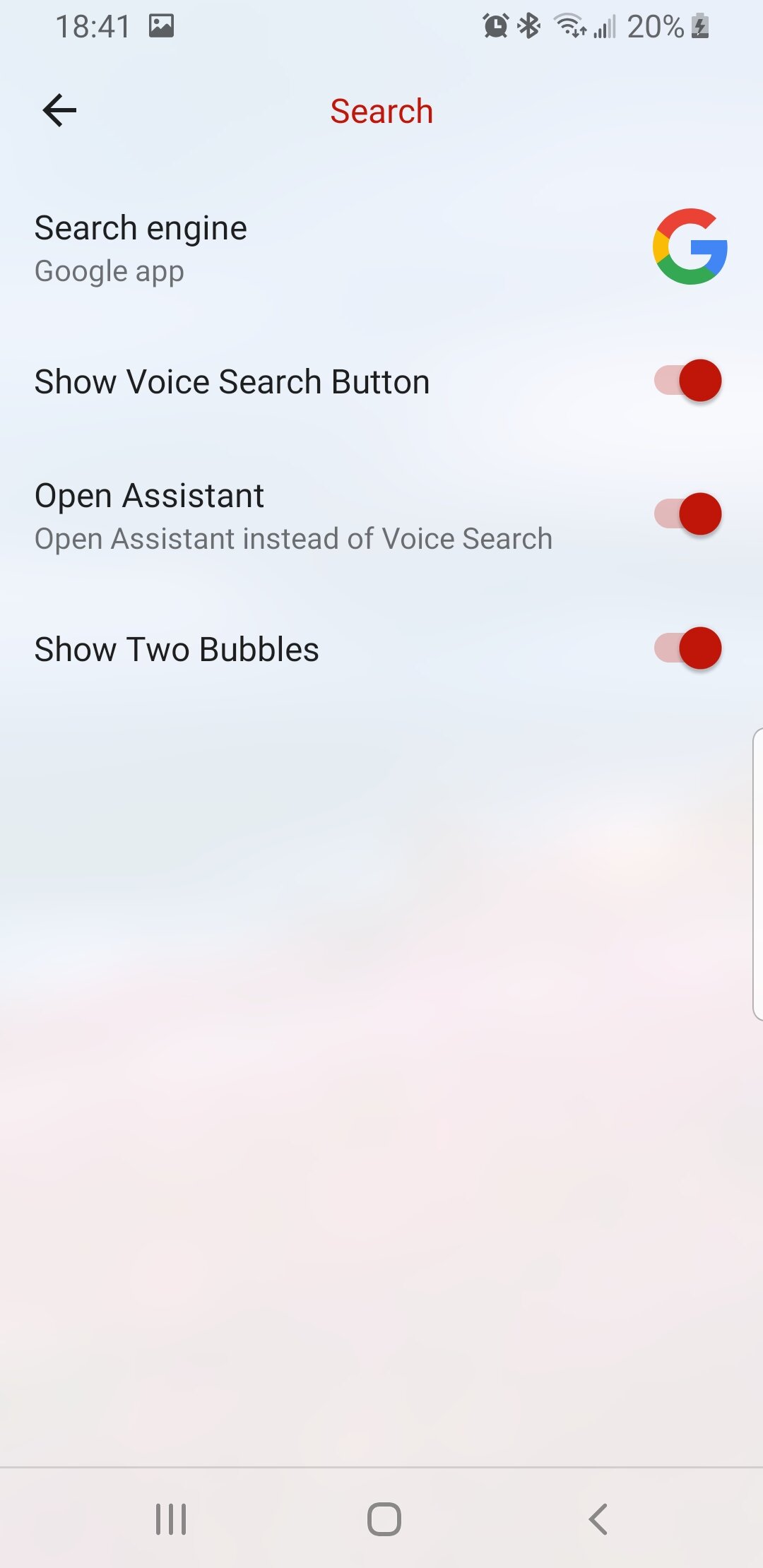Open recent apps from the navigation bar
This screenshot has height=1568, width=763.
(x=171, y=1519)
